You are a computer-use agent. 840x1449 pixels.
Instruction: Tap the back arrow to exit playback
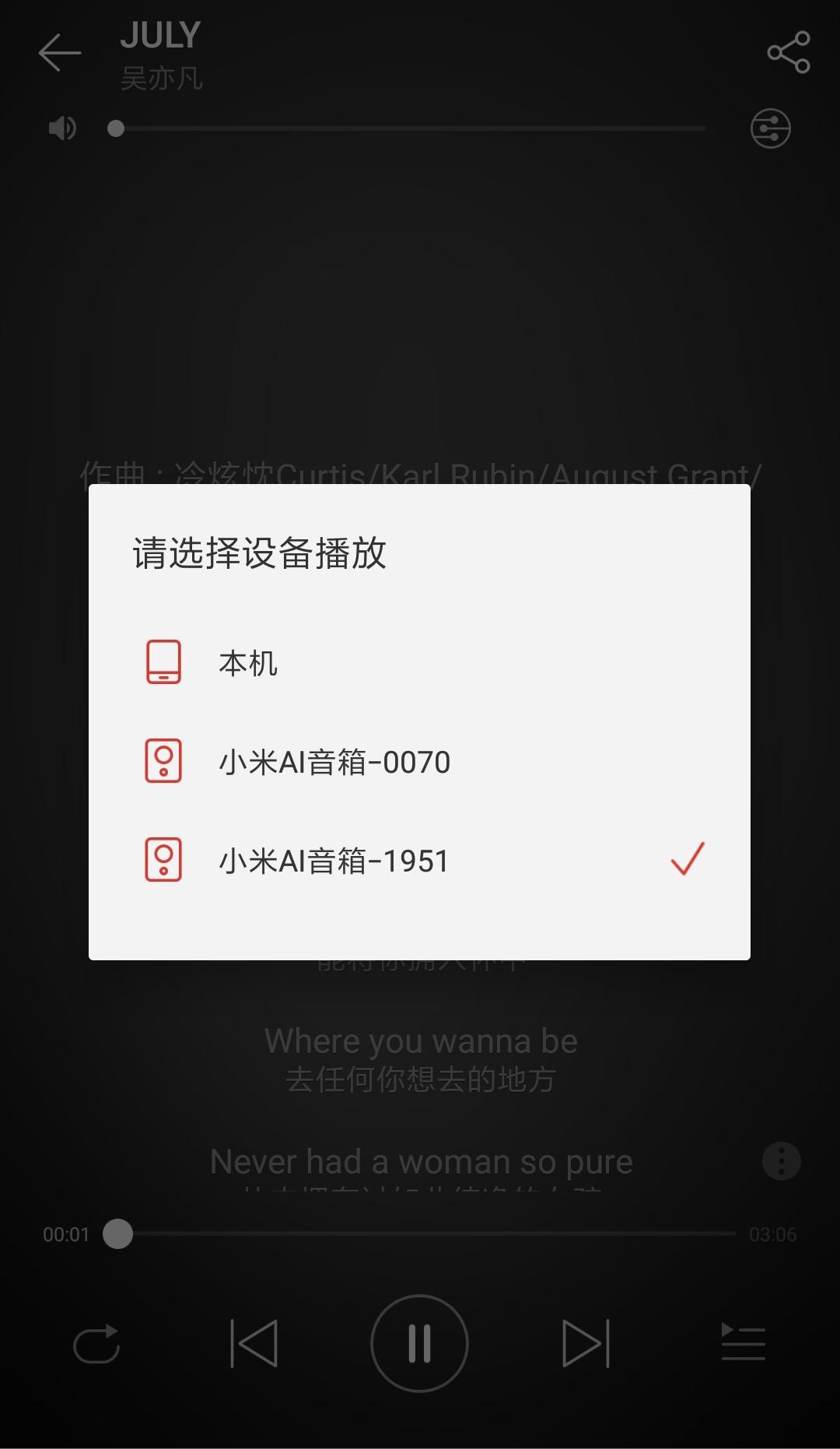click(59, 53)
